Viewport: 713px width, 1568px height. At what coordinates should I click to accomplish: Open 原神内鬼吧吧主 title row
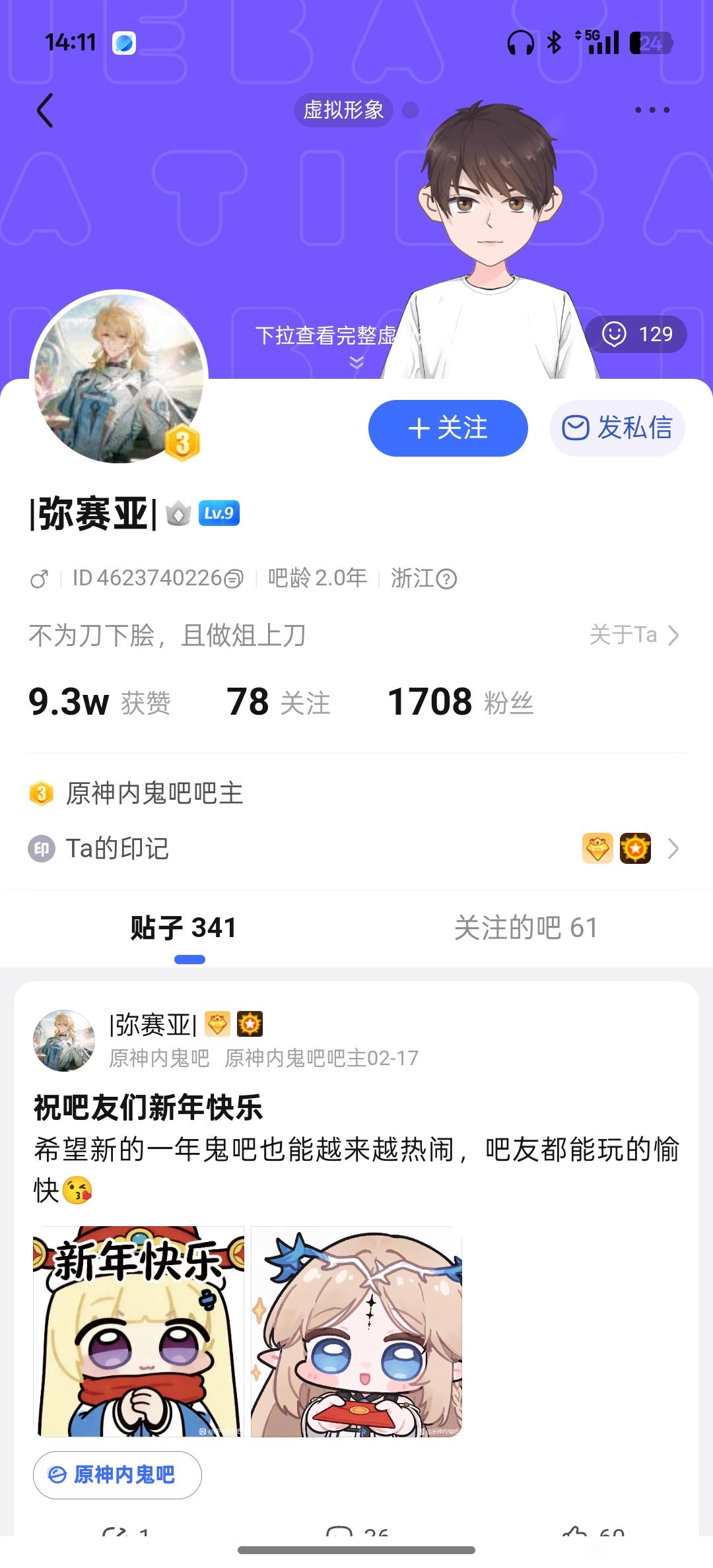click(154, 793)
